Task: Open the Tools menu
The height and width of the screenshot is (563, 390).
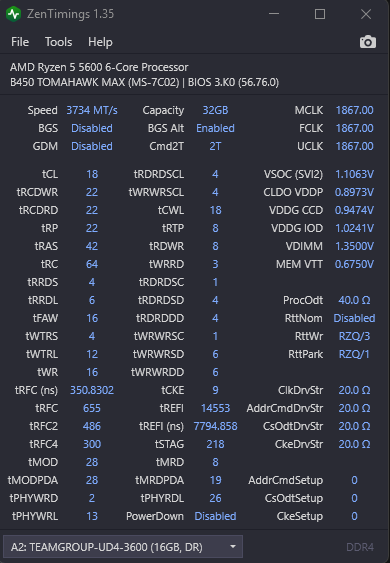Action: 58,42
